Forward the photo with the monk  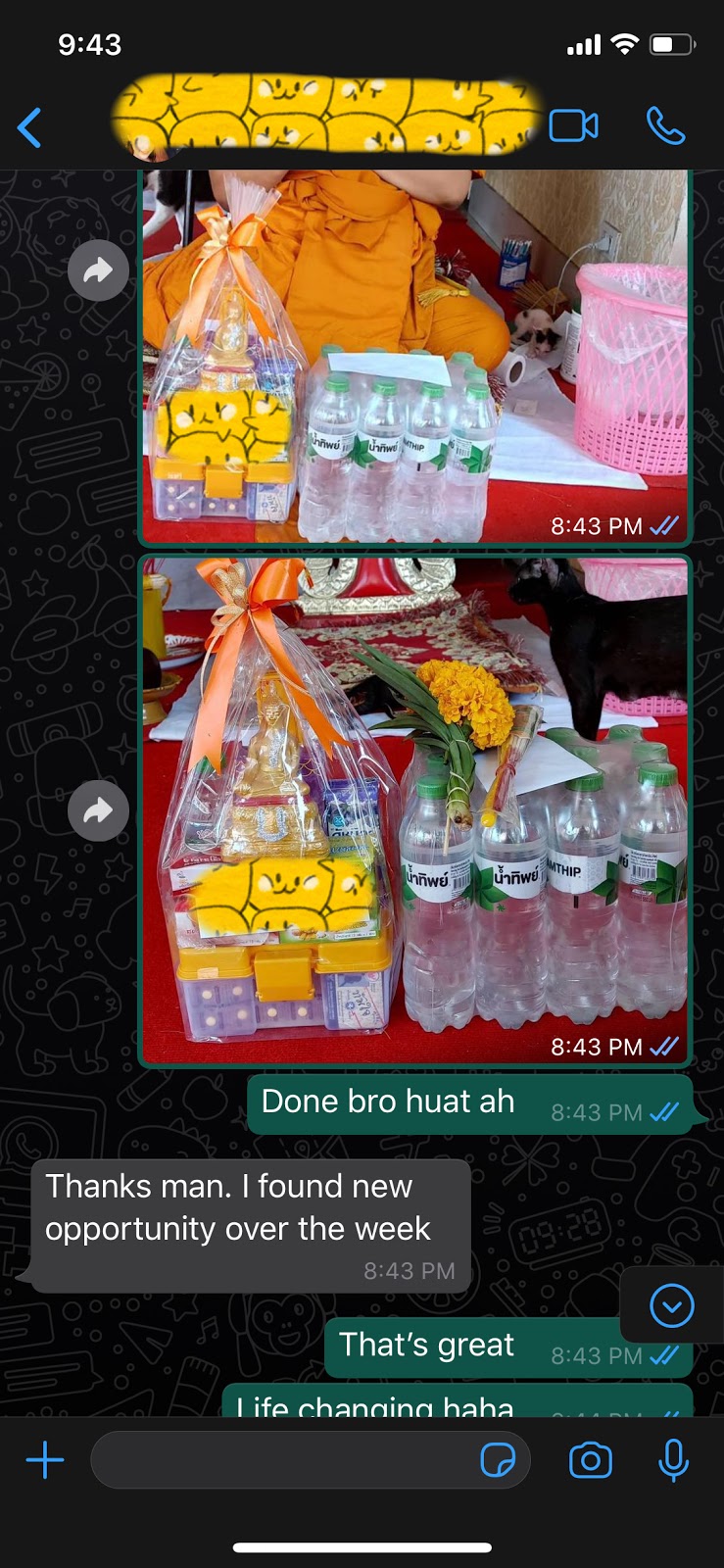(x=98, y=269)
